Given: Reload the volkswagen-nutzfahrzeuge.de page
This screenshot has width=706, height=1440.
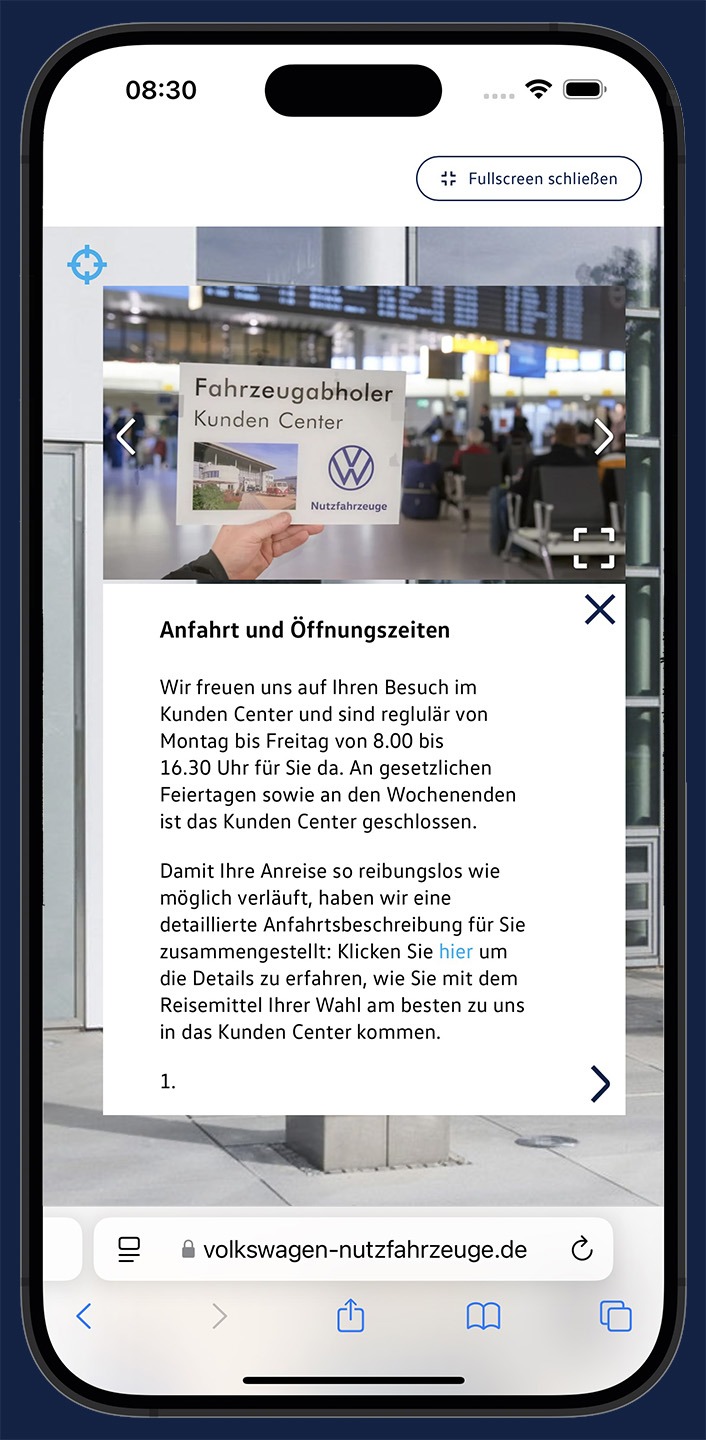Looking at the screenshot, I should pos(581,1249).
